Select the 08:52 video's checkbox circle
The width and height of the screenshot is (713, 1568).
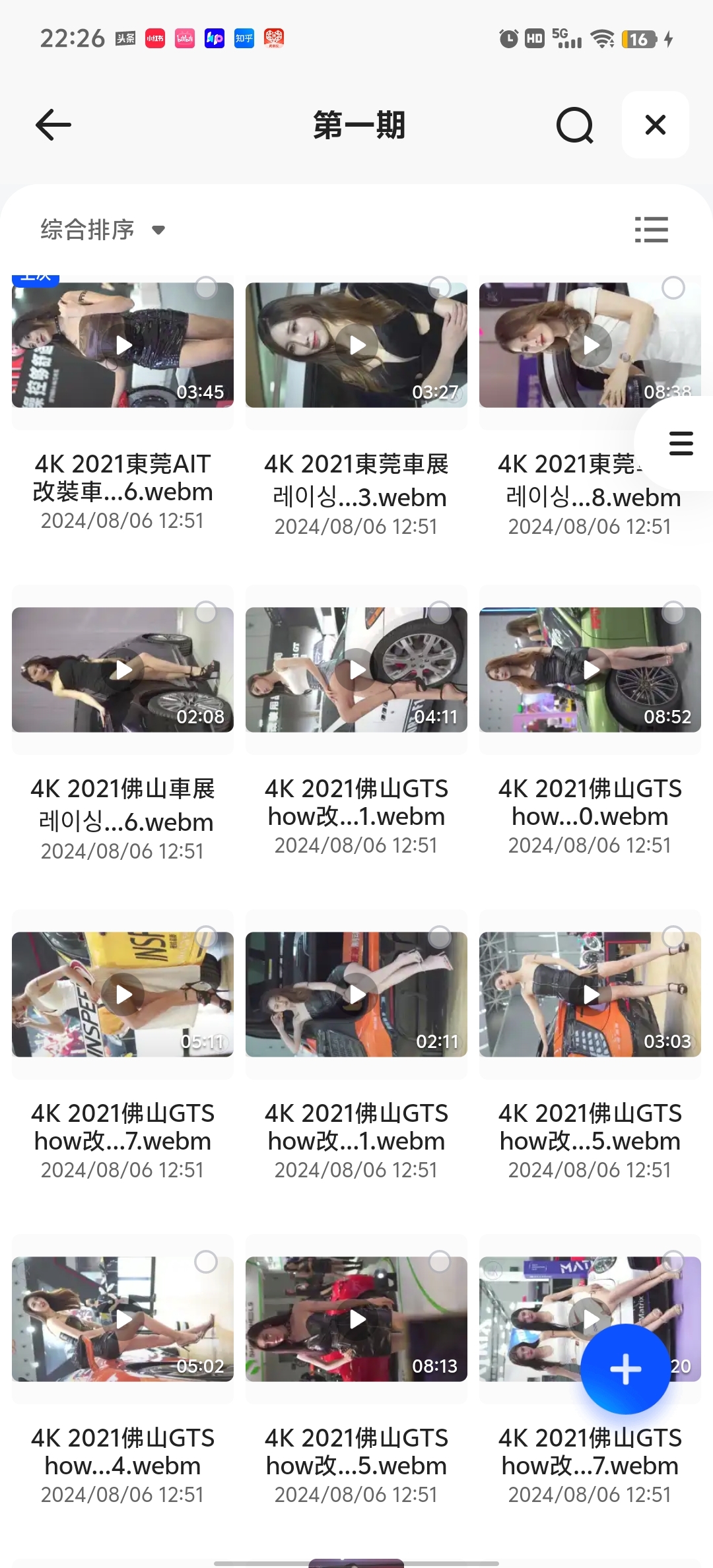coord(673,612)
